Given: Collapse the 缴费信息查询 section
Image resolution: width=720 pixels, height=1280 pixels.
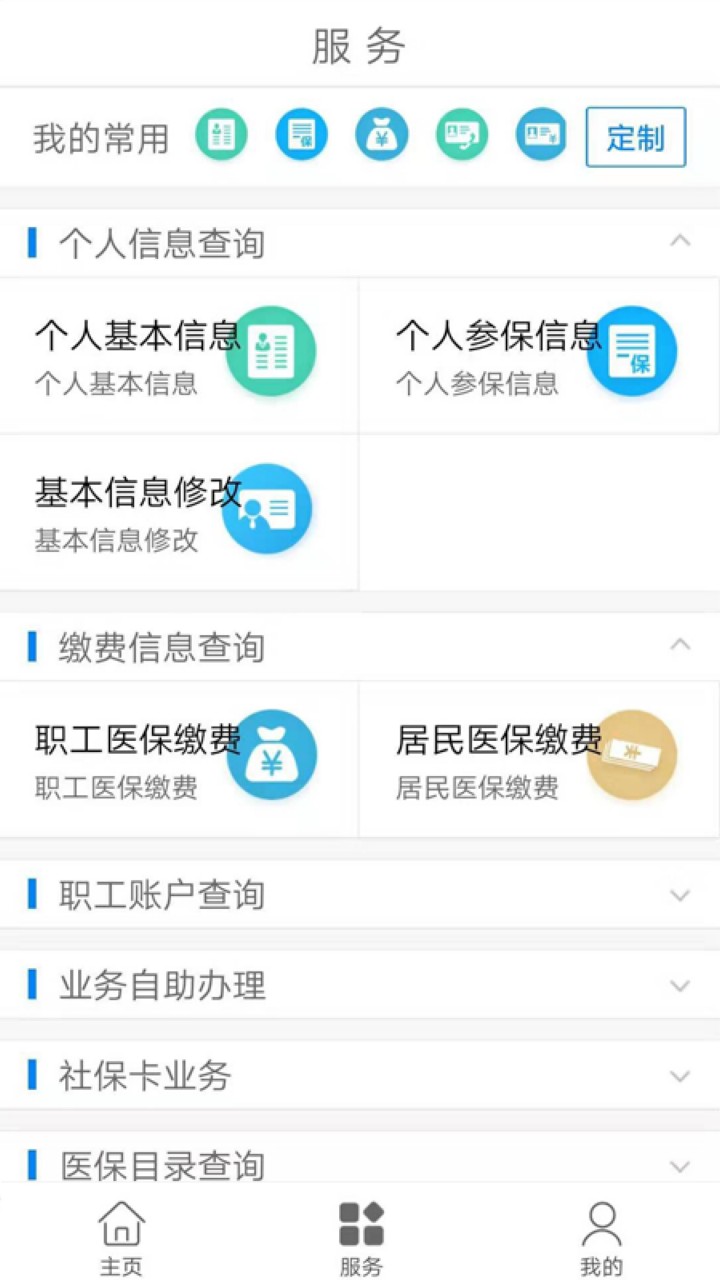Looking at the screenshot, I should click(x=680, y=646).
